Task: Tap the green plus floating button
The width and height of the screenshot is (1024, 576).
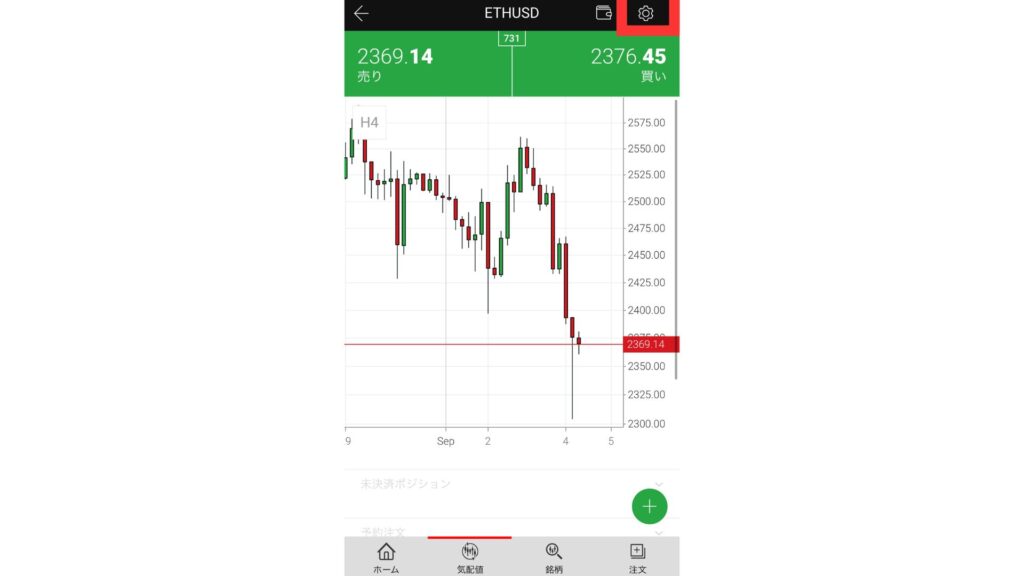Action: 649,506
